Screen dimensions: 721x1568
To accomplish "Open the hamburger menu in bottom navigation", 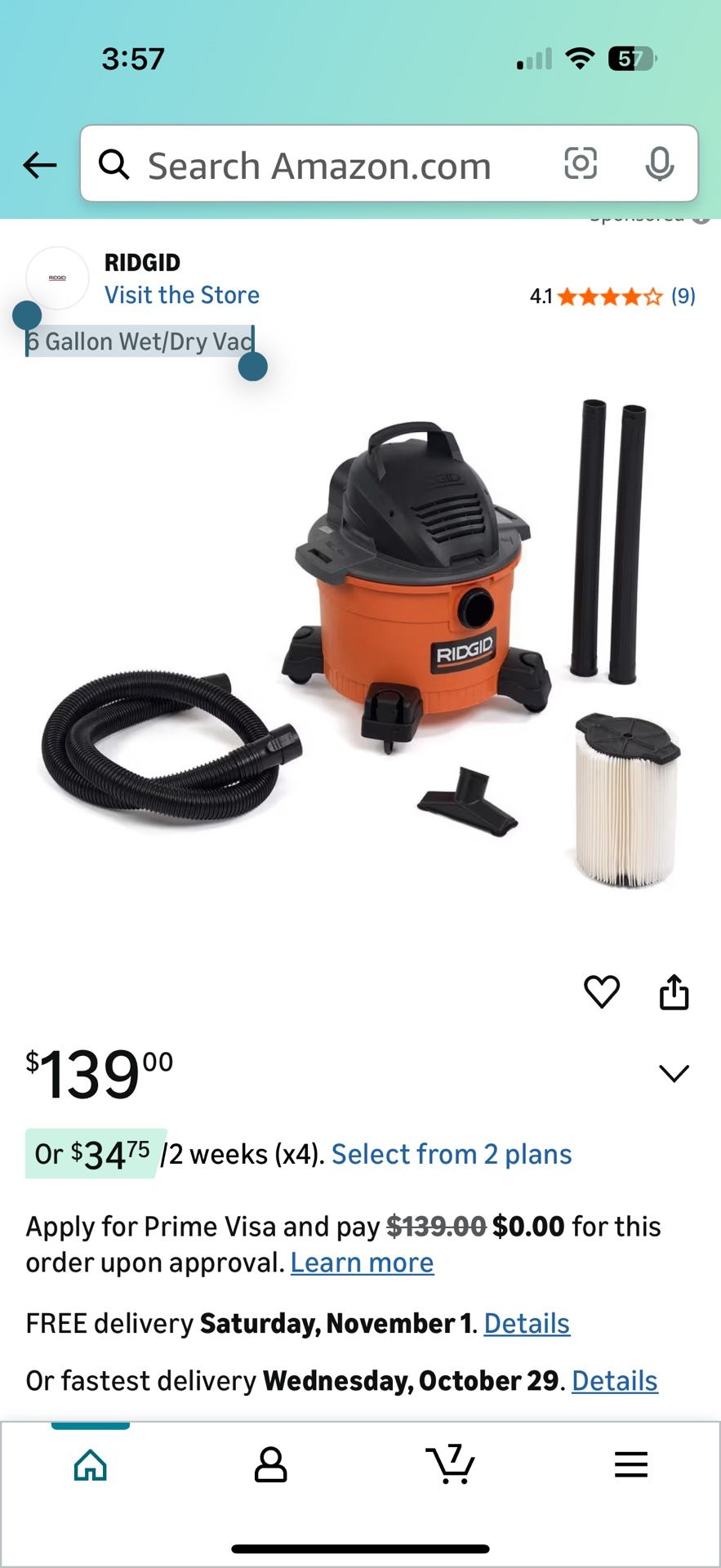I will pyautogui.click(x=630, y=1464).
